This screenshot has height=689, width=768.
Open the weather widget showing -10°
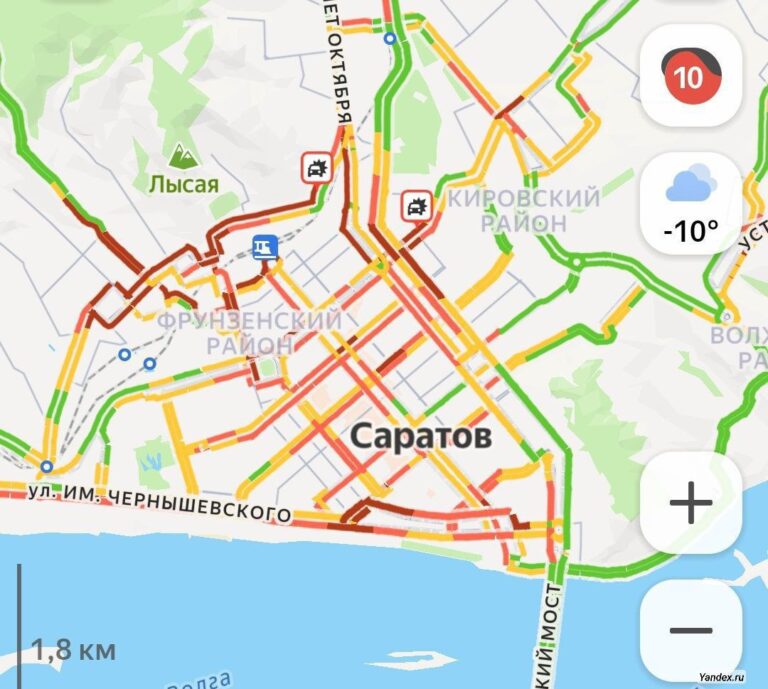[691, 204]
